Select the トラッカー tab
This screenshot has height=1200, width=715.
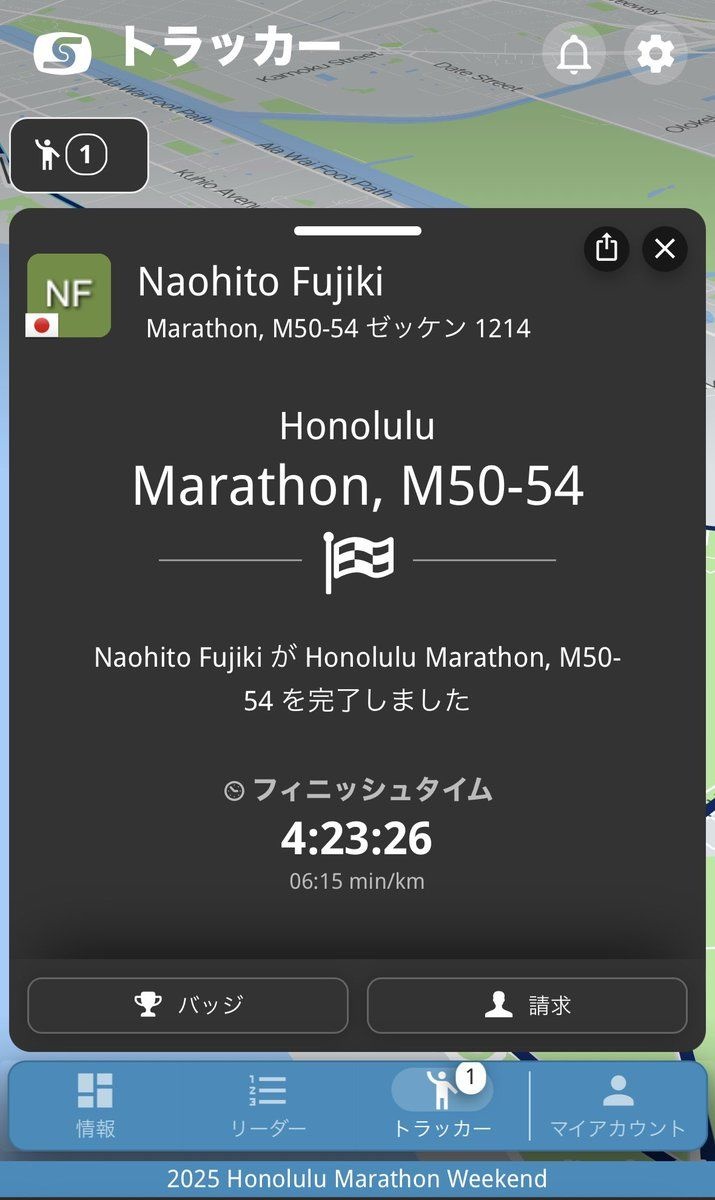pyautogui.click(x=442, y=1105)
